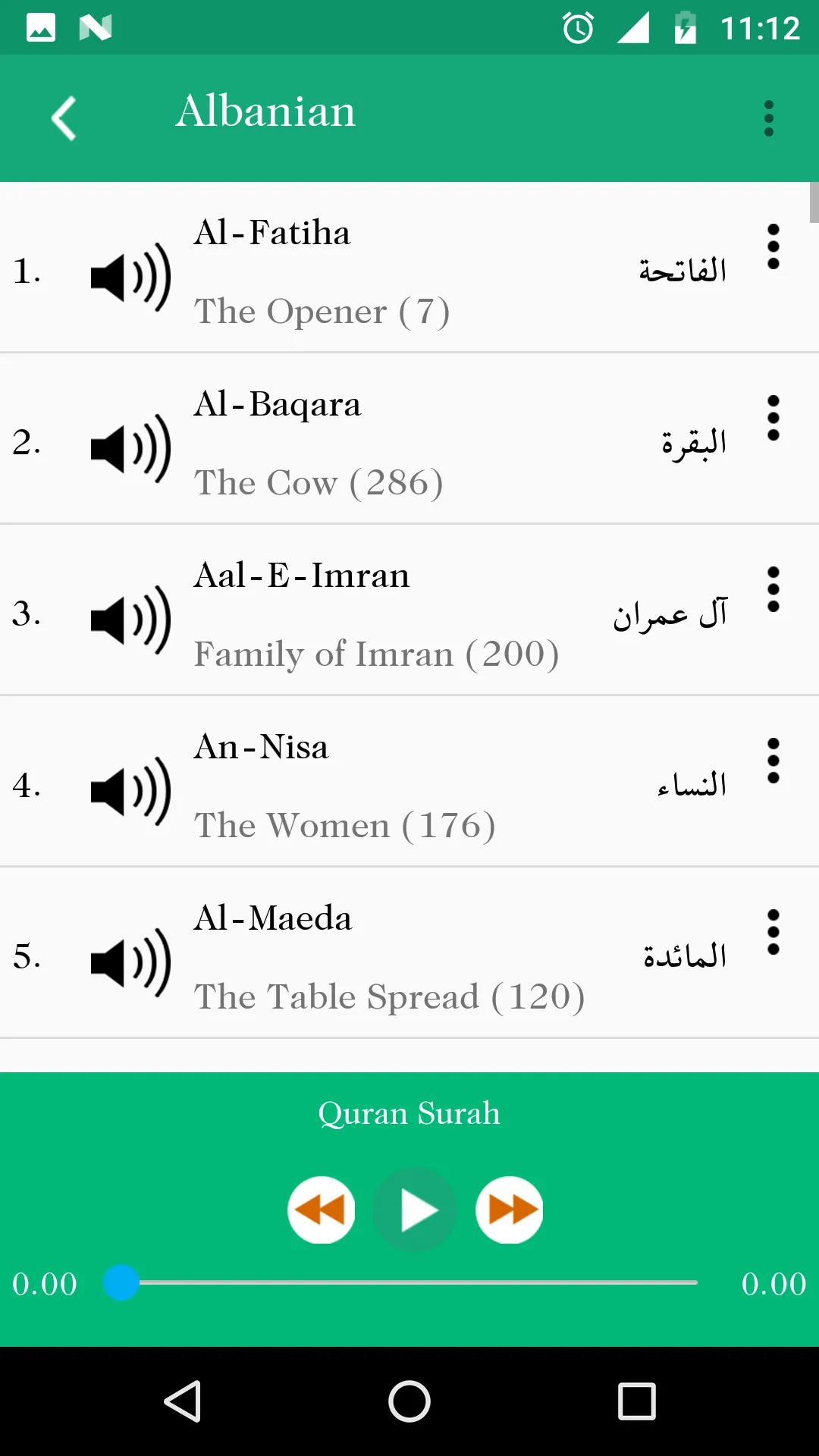Open recent apps with the square button
The image size is (819, 1456).
tap(637, 1401)
